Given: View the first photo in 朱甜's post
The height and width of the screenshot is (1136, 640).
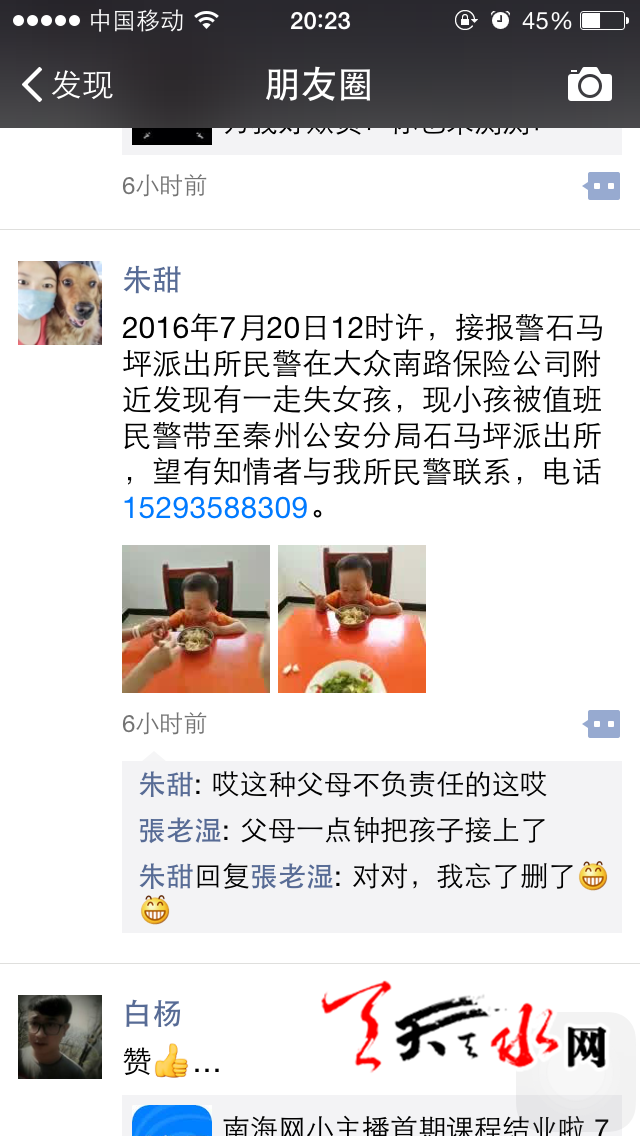Looking at the screenshot, I should tap(196, 619).
